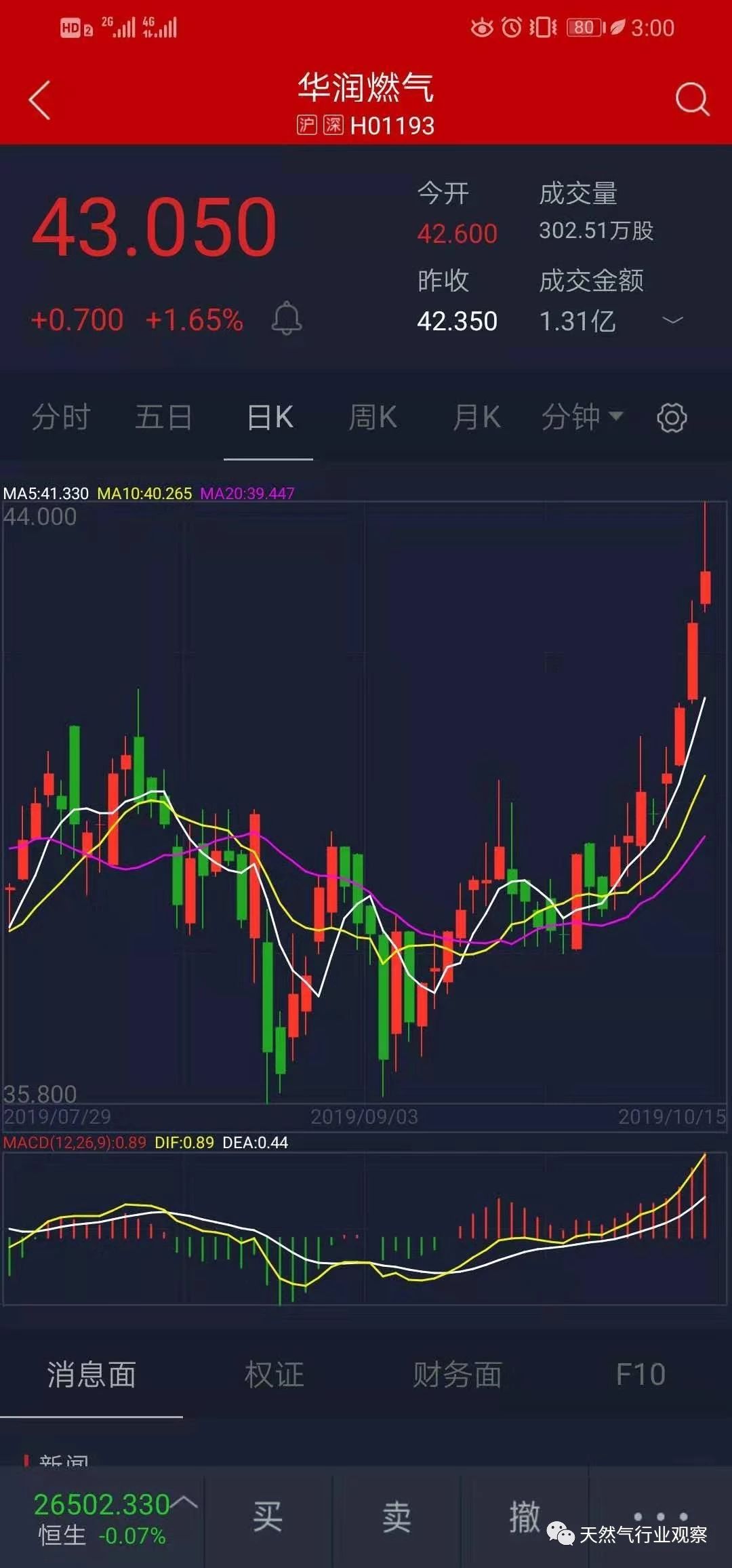Switch to the 权证 tab
Viewport: 732px width, 1568px height.
pos(274,1374)
